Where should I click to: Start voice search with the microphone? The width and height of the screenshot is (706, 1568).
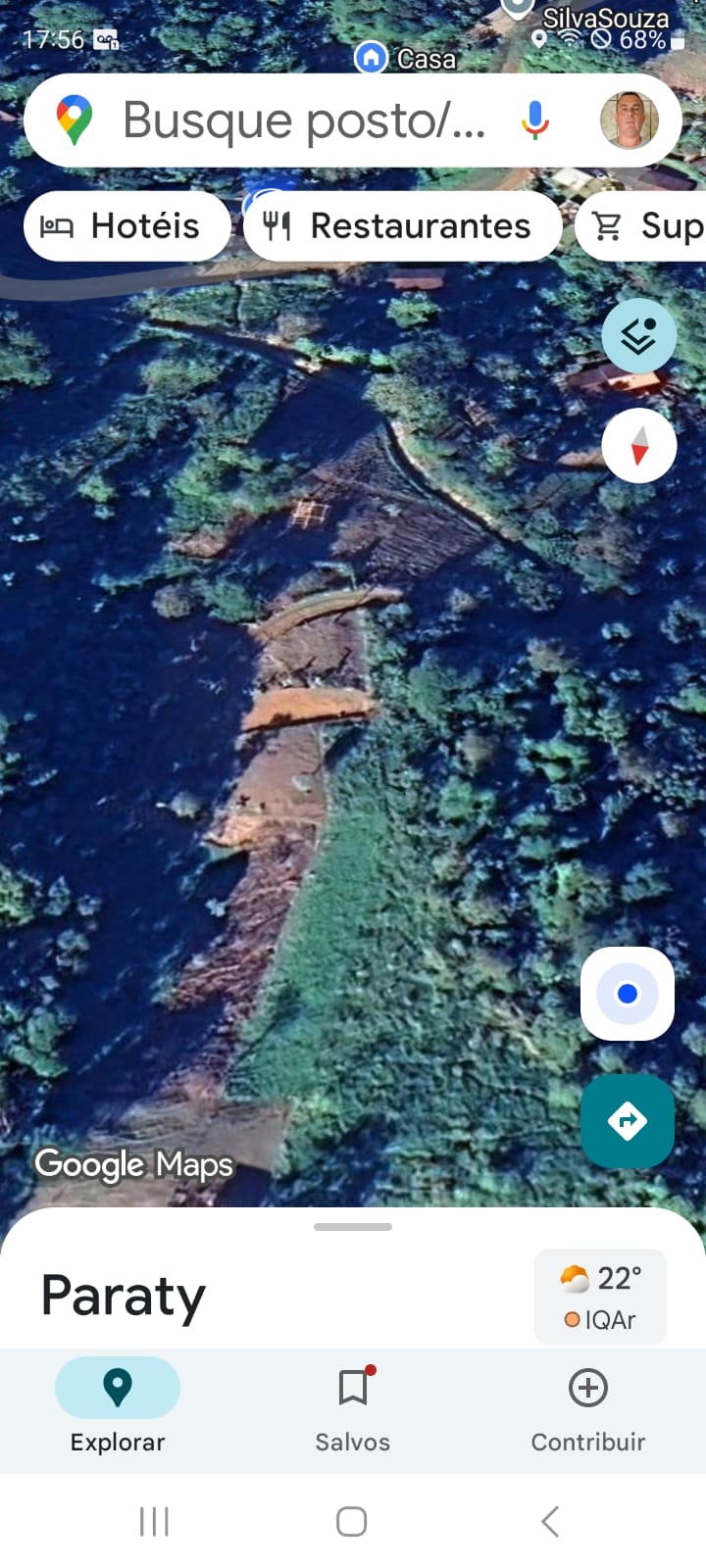pyautogui.click(x=535, y=121)
